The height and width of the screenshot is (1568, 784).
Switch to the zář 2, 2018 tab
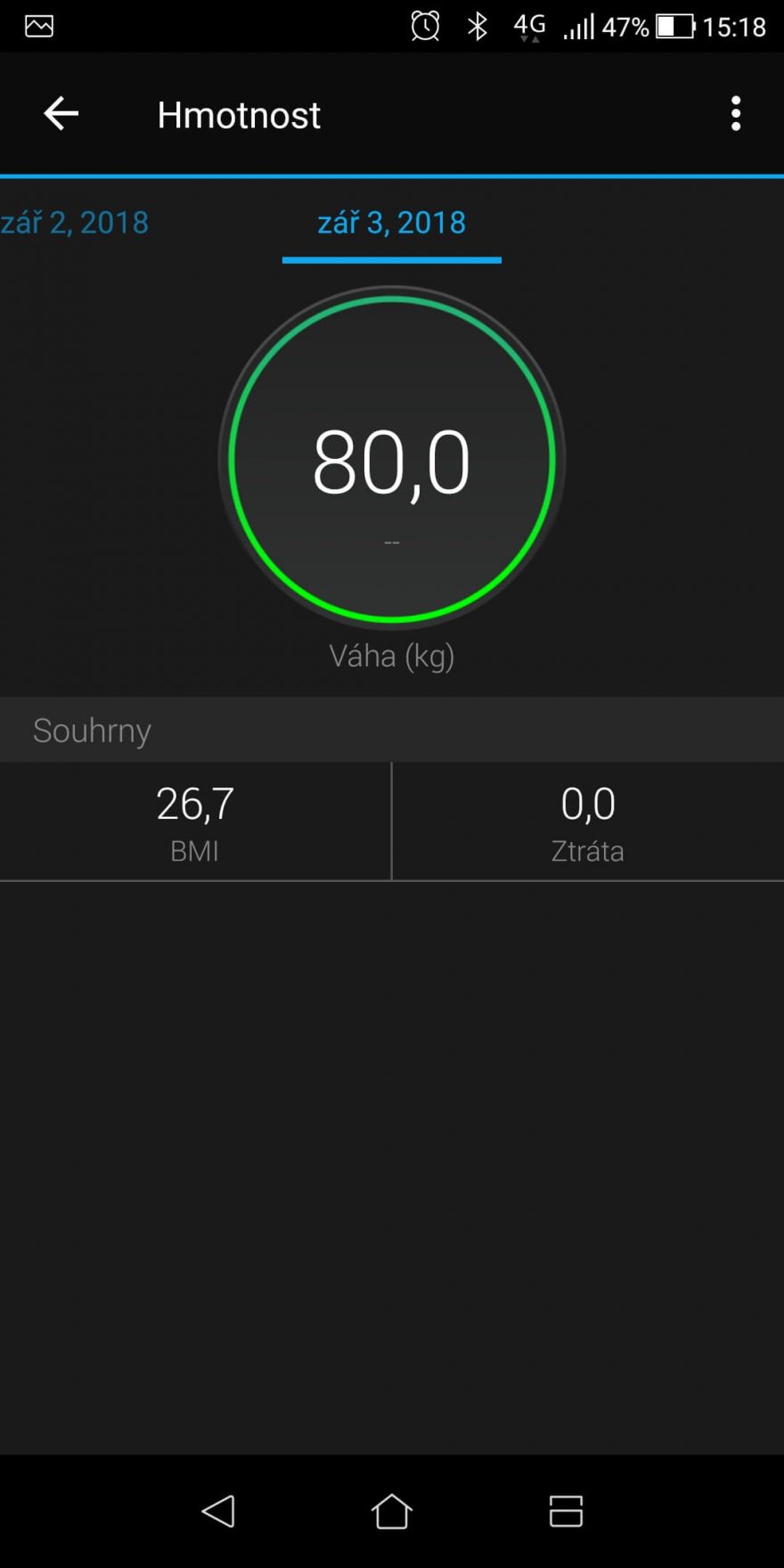(74, 223)
